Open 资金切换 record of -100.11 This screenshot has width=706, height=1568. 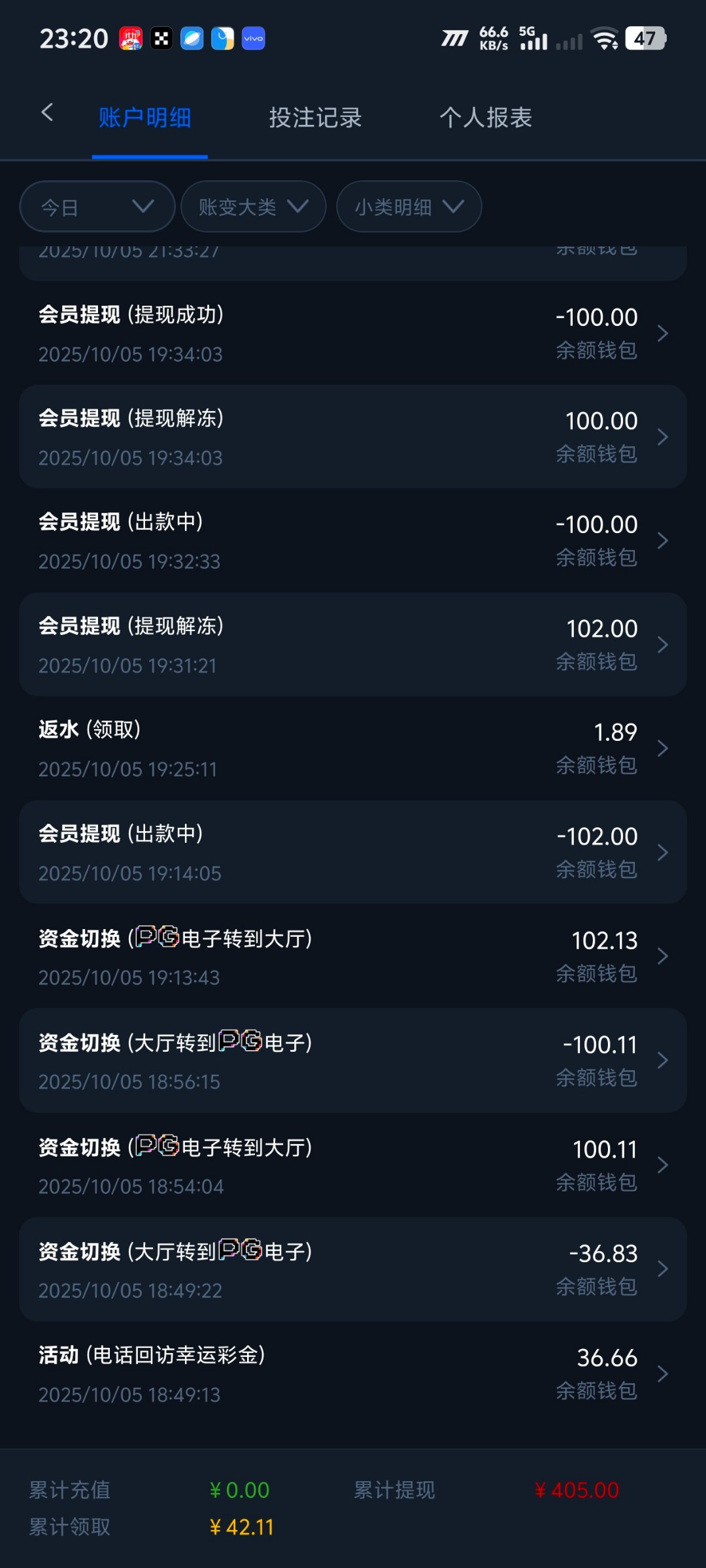point(353,1060)
